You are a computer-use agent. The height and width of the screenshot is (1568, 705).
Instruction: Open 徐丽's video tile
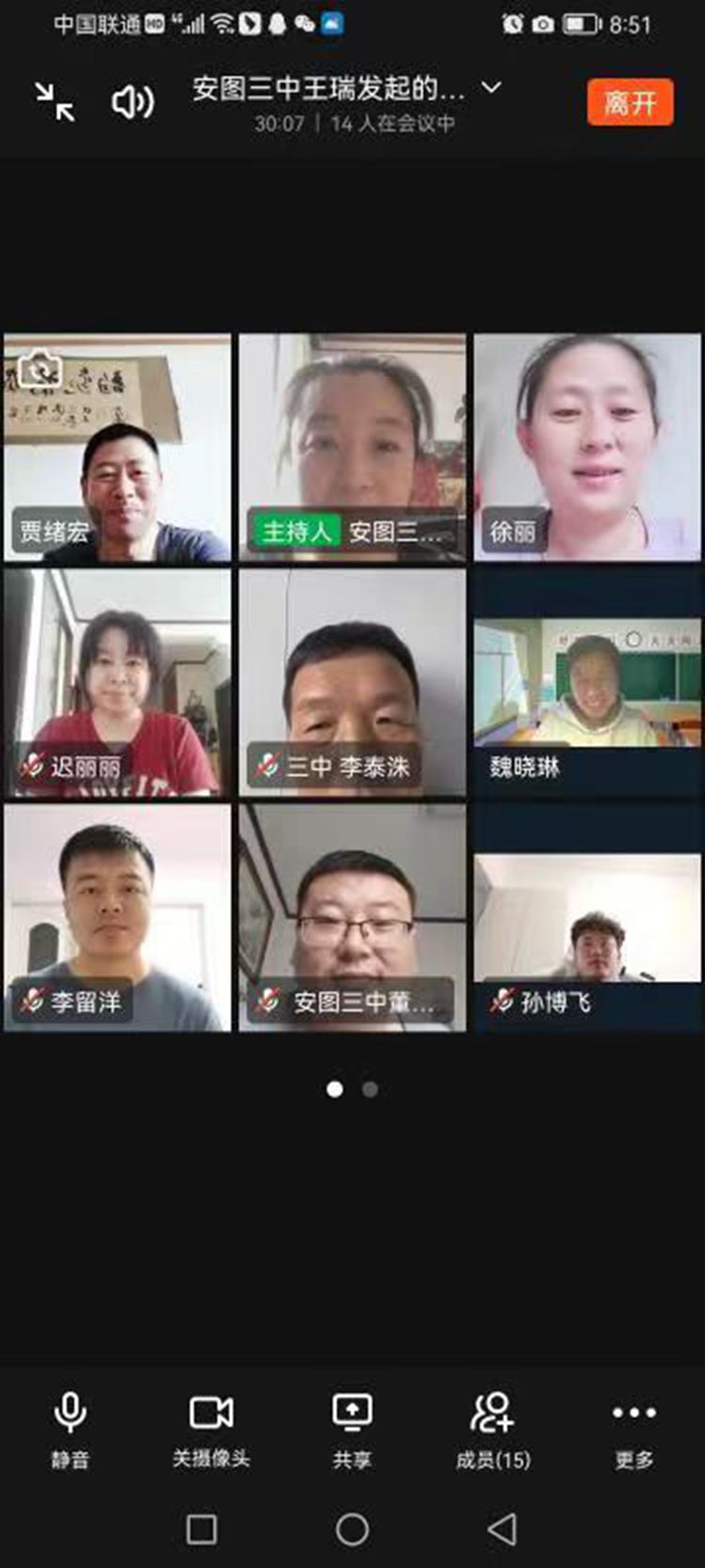pyautogui.click(x=587, y=448)
